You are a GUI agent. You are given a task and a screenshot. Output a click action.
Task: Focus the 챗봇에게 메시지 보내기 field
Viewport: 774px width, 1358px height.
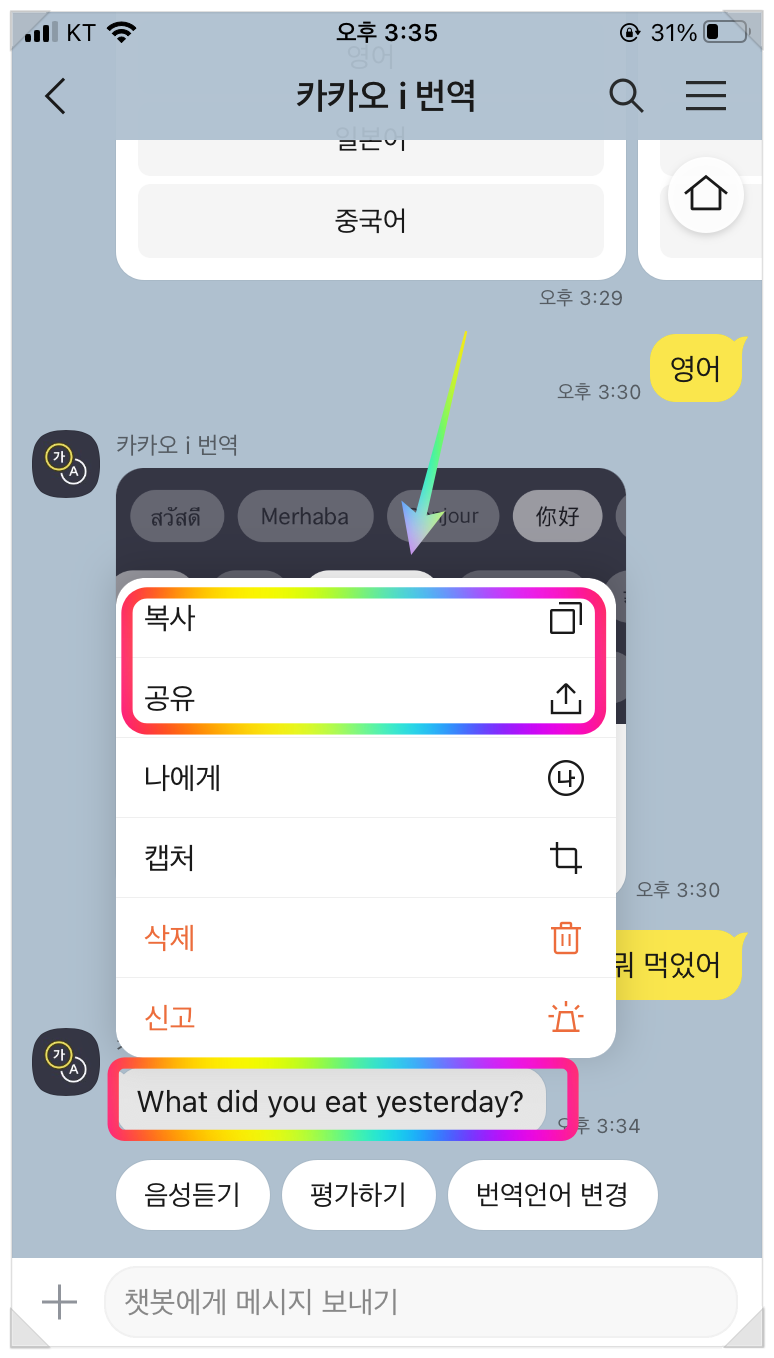420,1301
